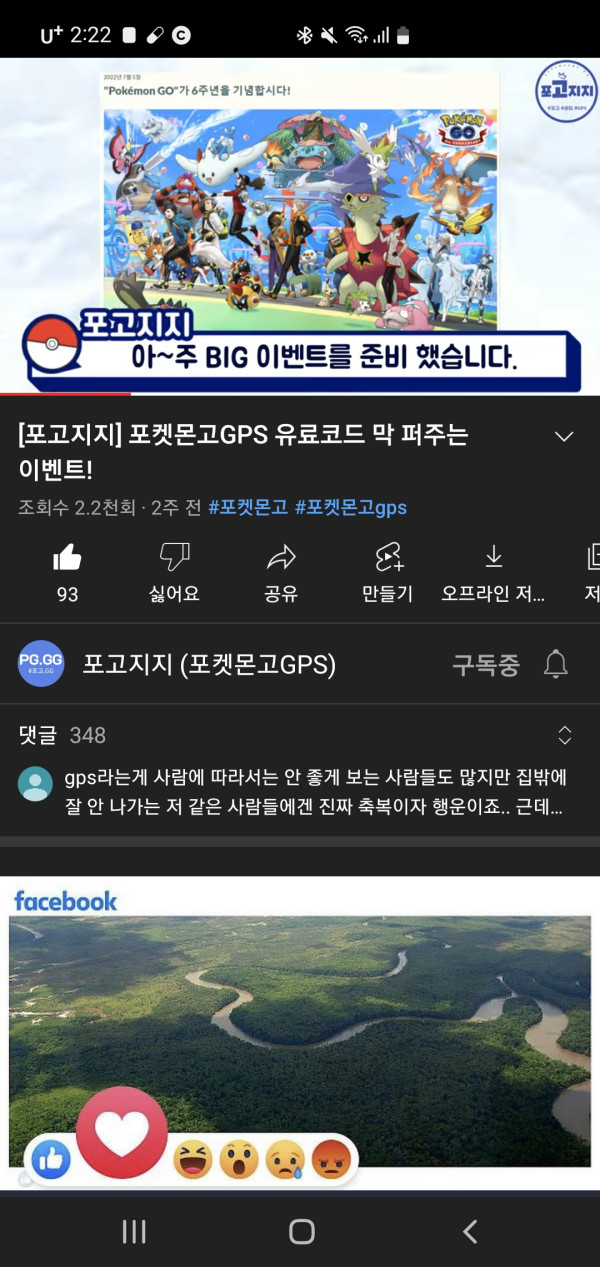
Task: Open the recent apps view
Action: coord(133,1231)
